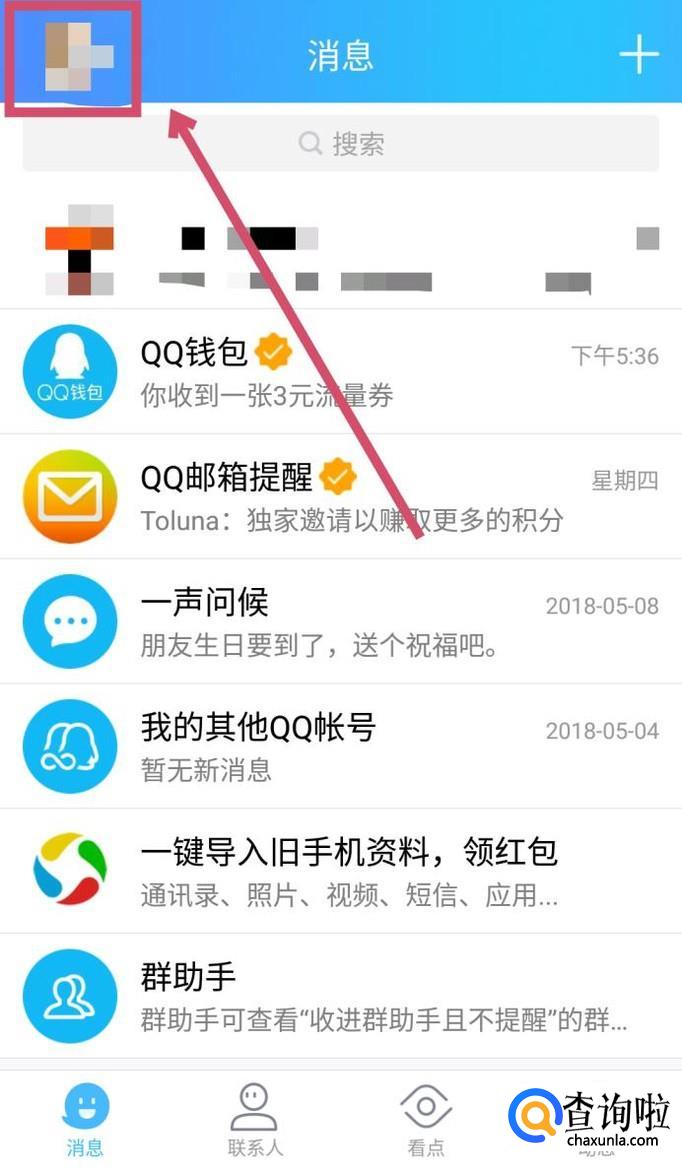Open the QQ邮箱提醒 message

pyautogui.click(x=341, y=496)
